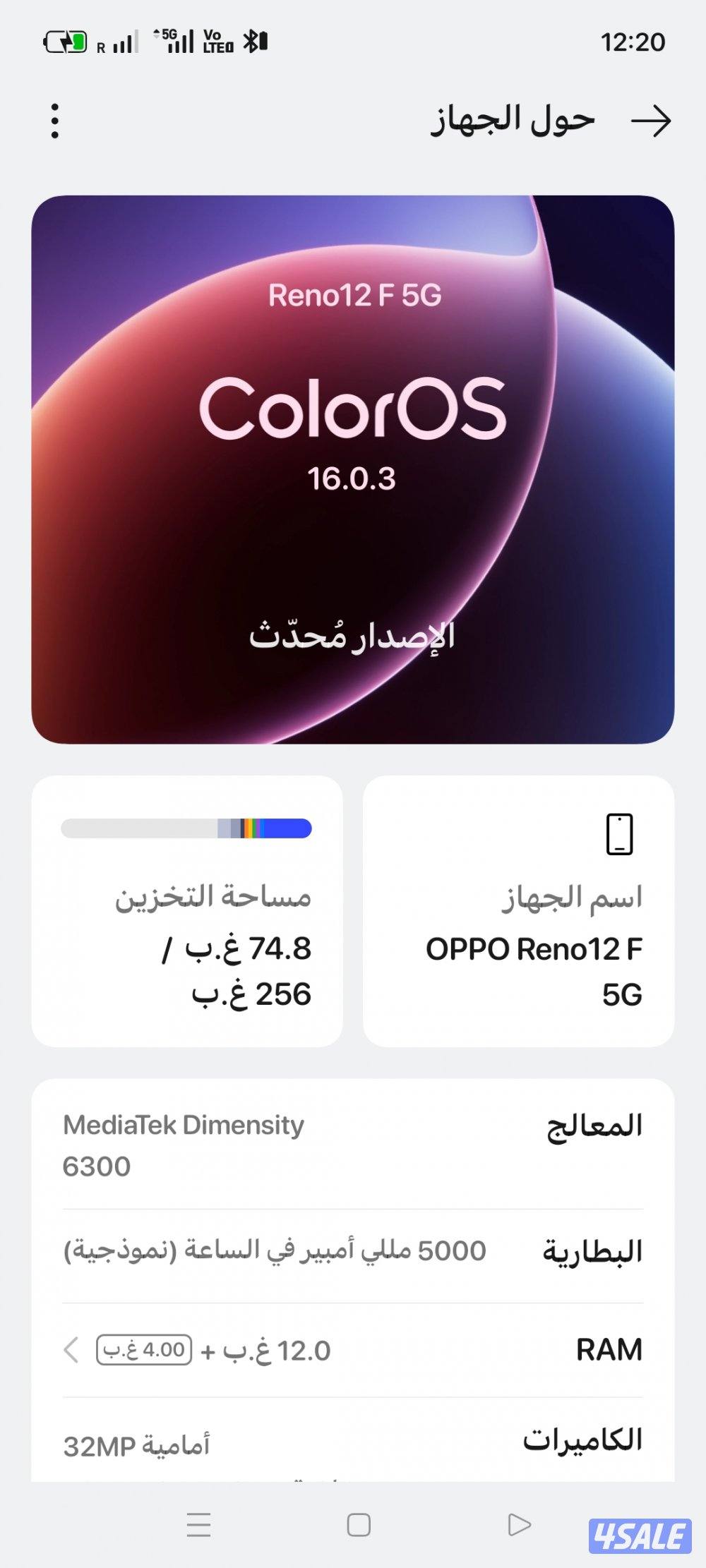Viewport: 706px width, 1568px height.
Task: Tap the Bluetooth icon in the status bar
Action: [x=251, y=42]
